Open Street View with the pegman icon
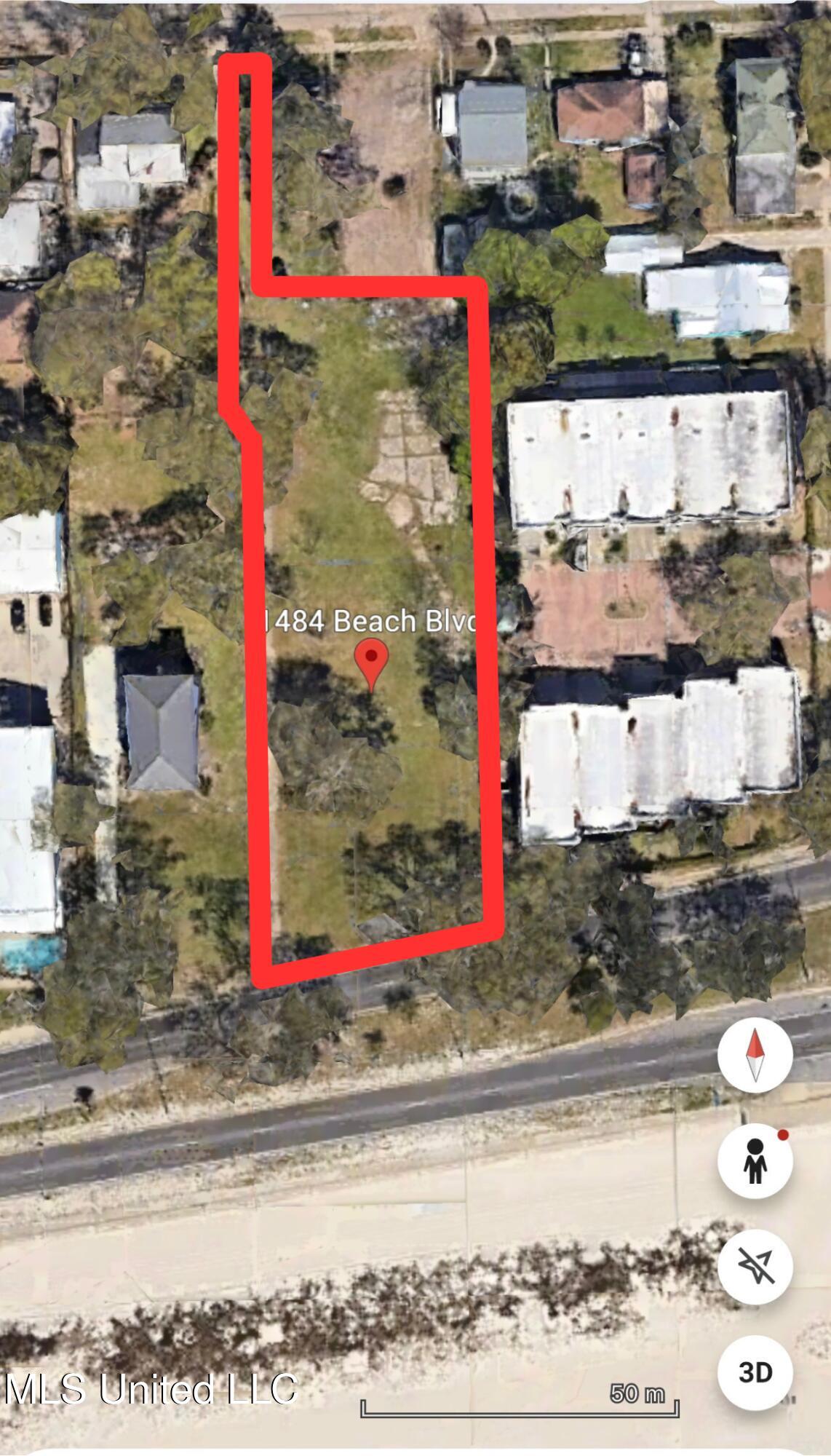This screenshot has height=1456, width=831. click(755, 1160)
